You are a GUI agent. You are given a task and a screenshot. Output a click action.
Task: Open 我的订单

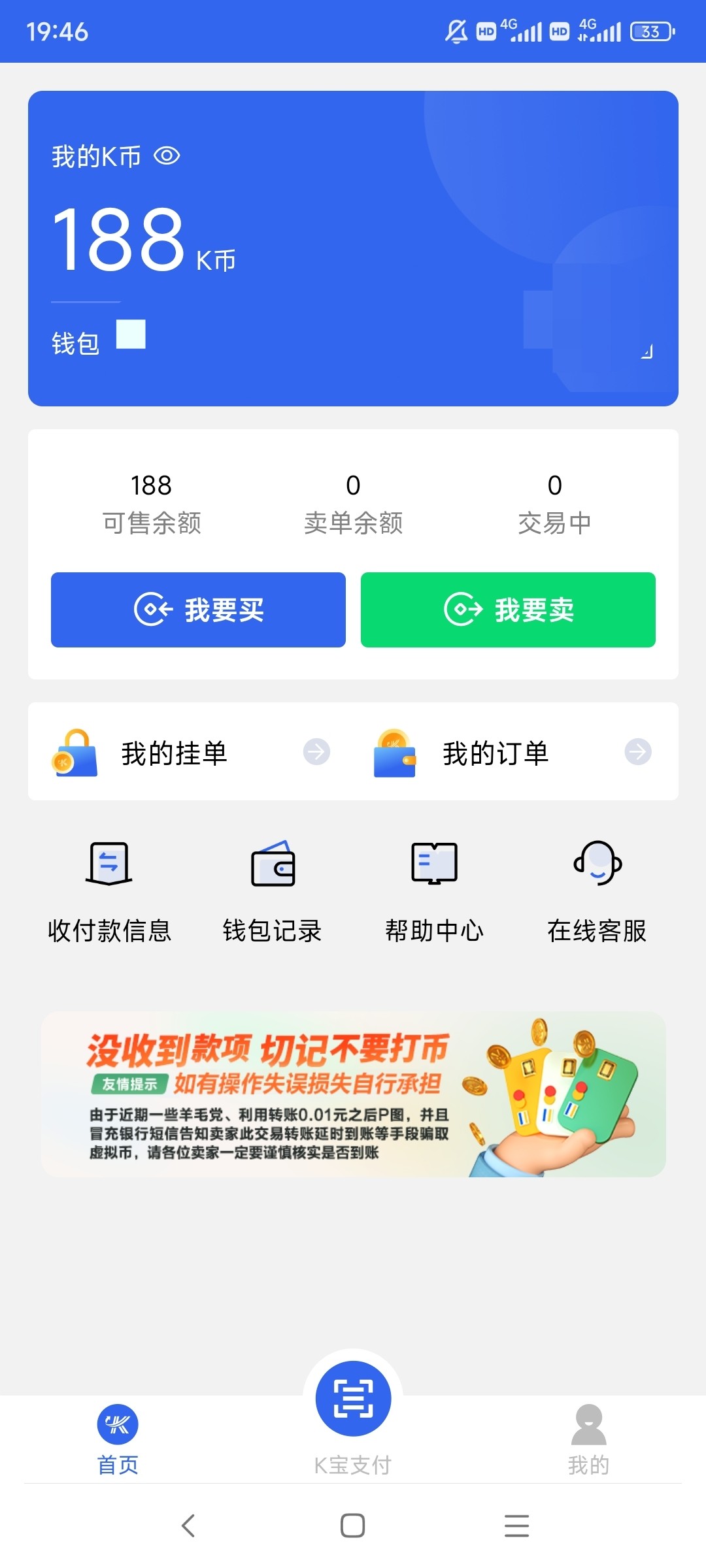(513, 752)
